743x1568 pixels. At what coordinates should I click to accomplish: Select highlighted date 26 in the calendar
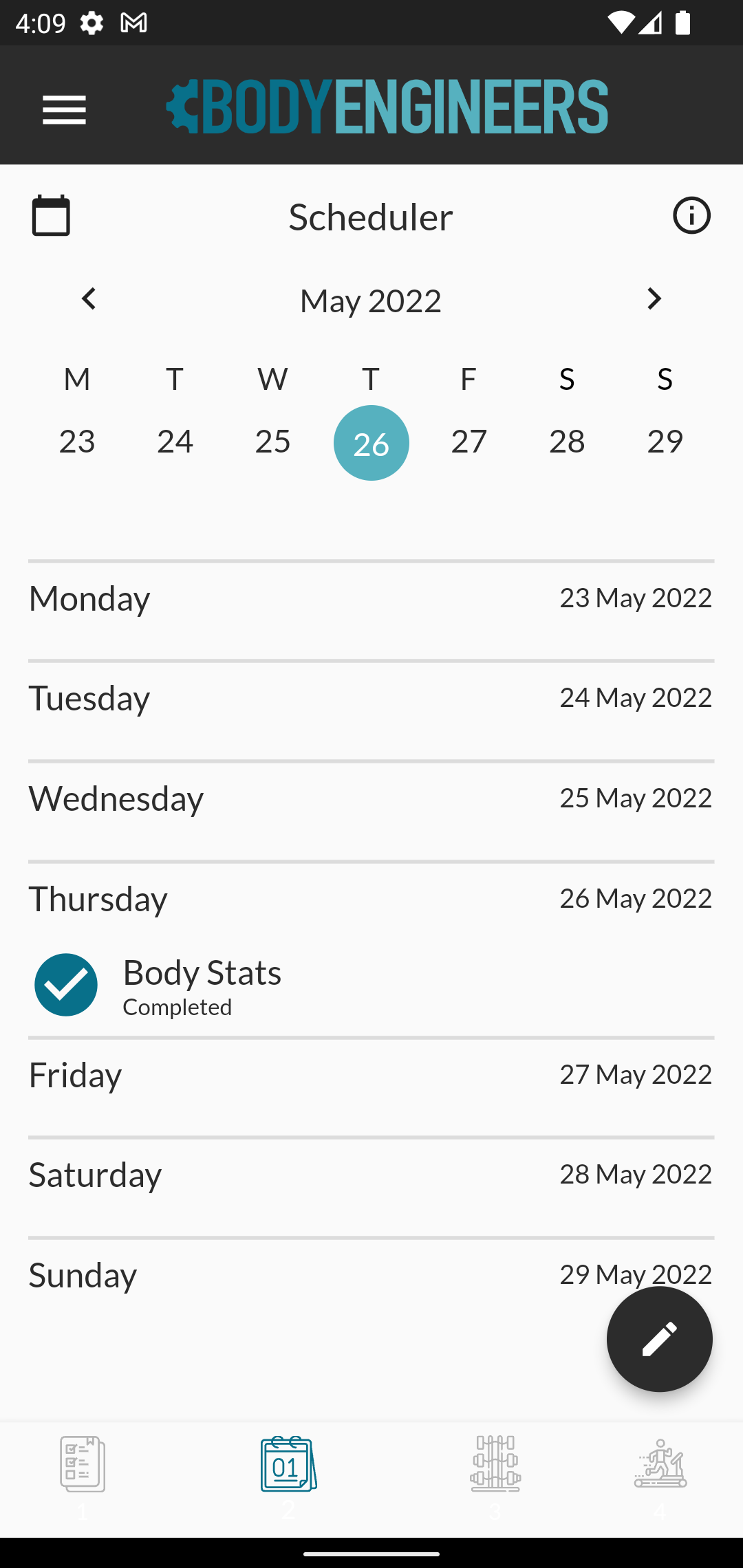click(x=371, y=443)
